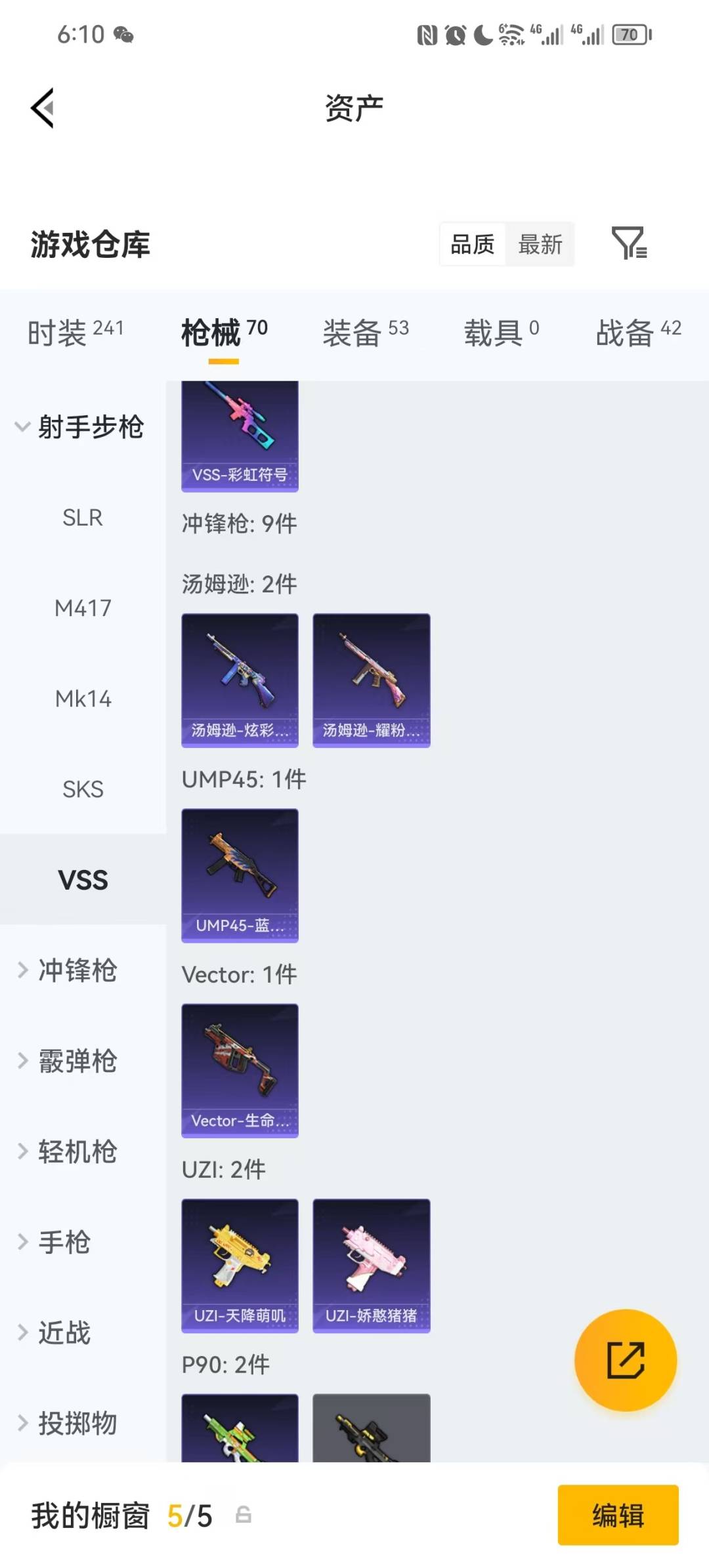Switch sorting to 最新
Image resolution: width=709 pixels, height=1568 pixels.
pos(540,245)
